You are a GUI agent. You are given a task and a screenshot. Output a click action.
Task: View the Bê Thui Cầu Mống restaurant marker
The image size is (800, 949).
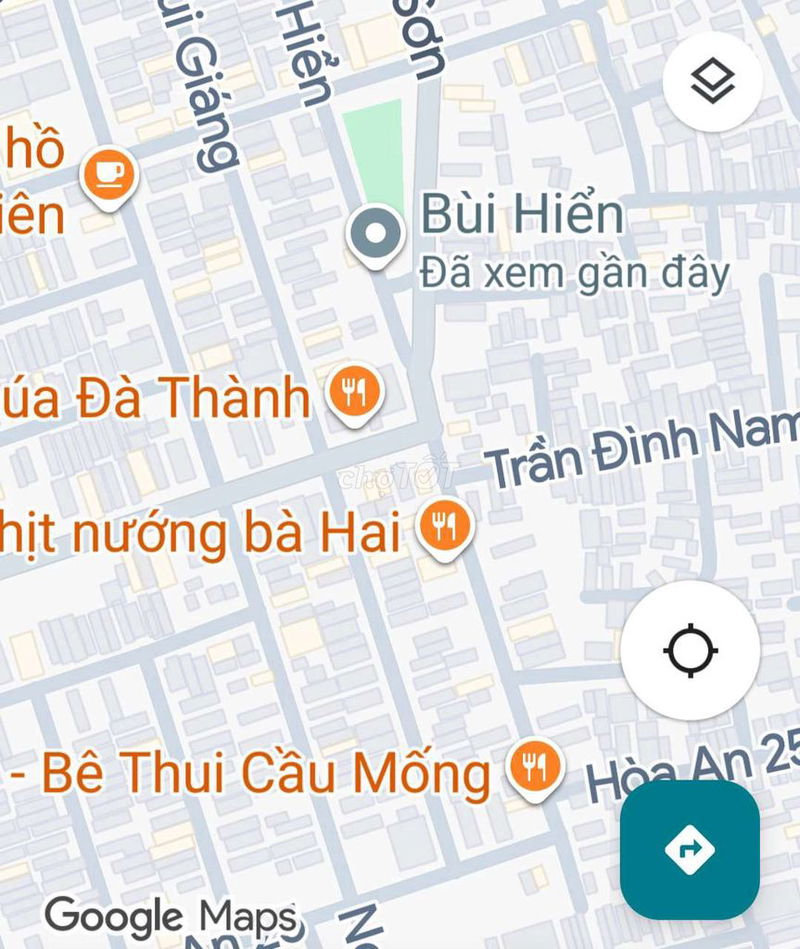[x=535, y=768]
